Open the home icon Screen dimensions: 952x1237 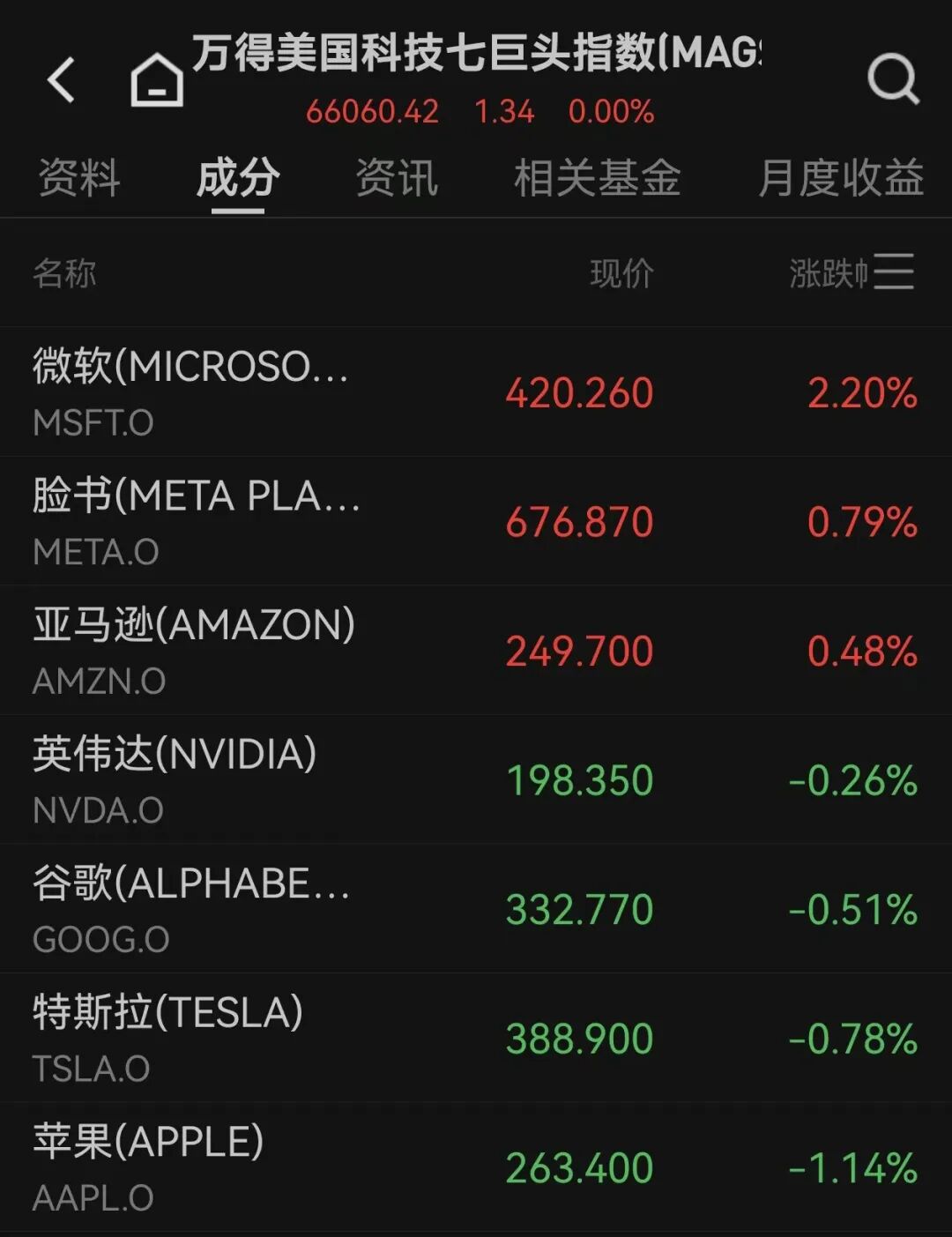pyautogui.click(x=157, y=80)
